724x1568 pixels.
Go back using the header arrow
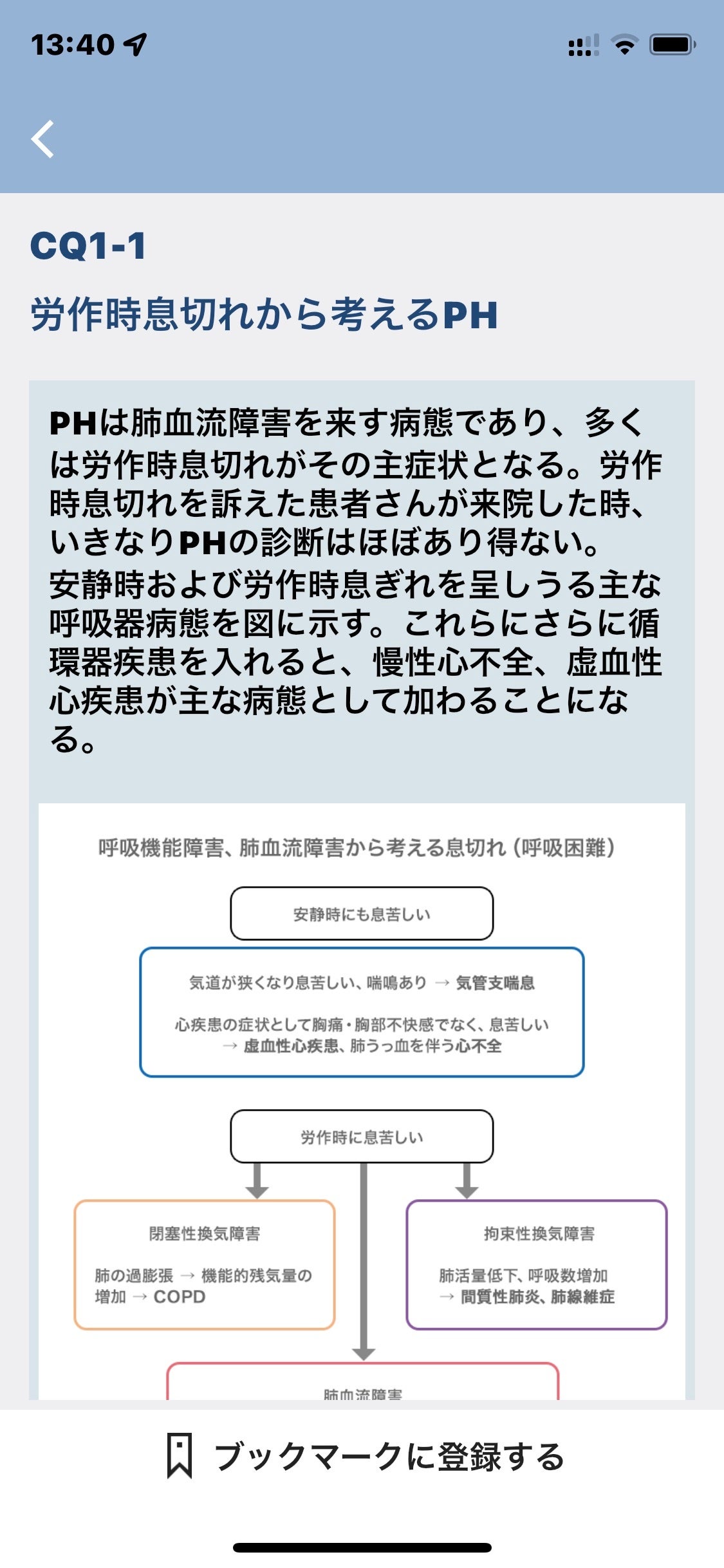[x=42, y=138]
